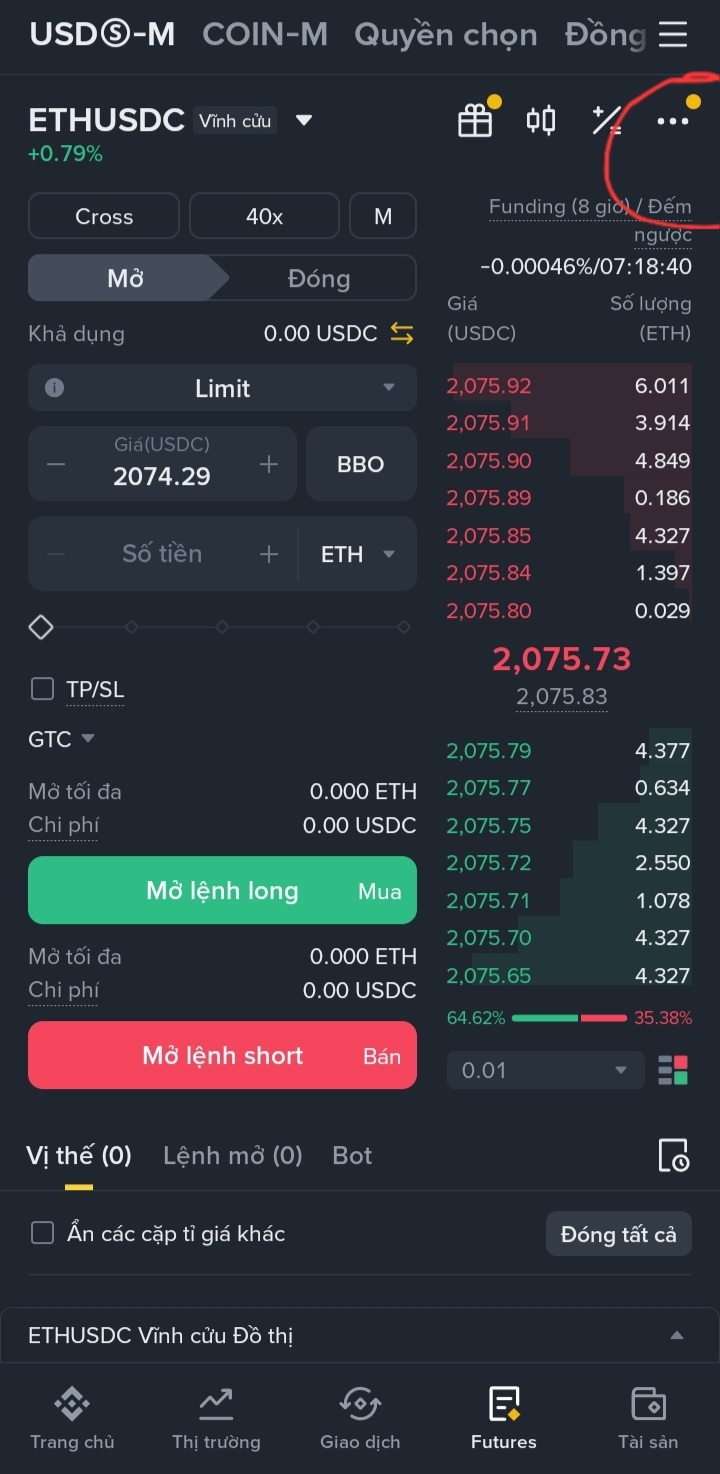Screen dimensions: 720x1474
Task: Open the hamburger menu at top
Action: (x=673, y=34)
